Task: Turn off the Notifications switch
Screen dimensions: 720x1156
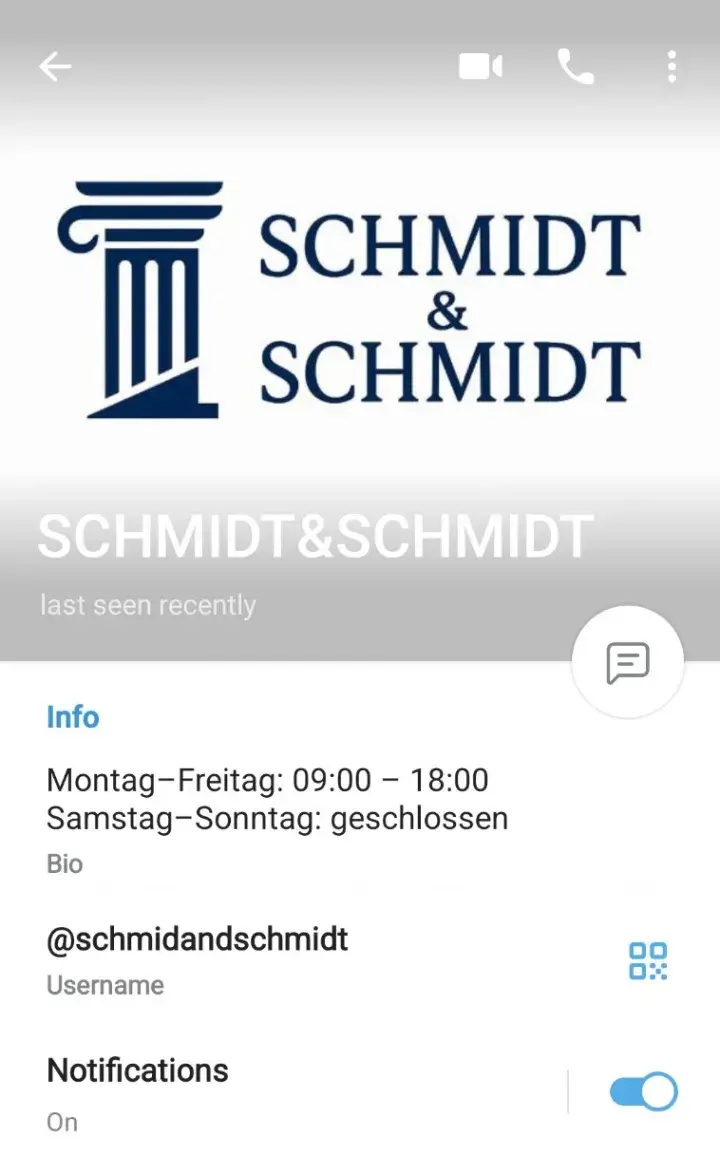Action: [643, 1092]
